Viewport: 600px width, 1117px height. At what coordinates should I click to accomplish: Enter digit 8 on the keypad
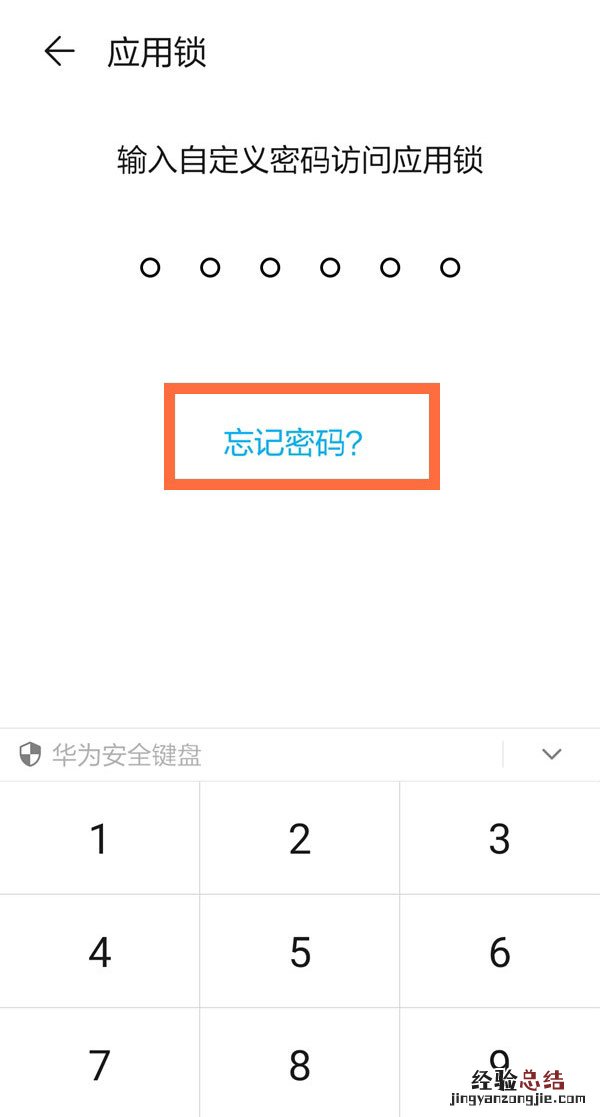300,1065
